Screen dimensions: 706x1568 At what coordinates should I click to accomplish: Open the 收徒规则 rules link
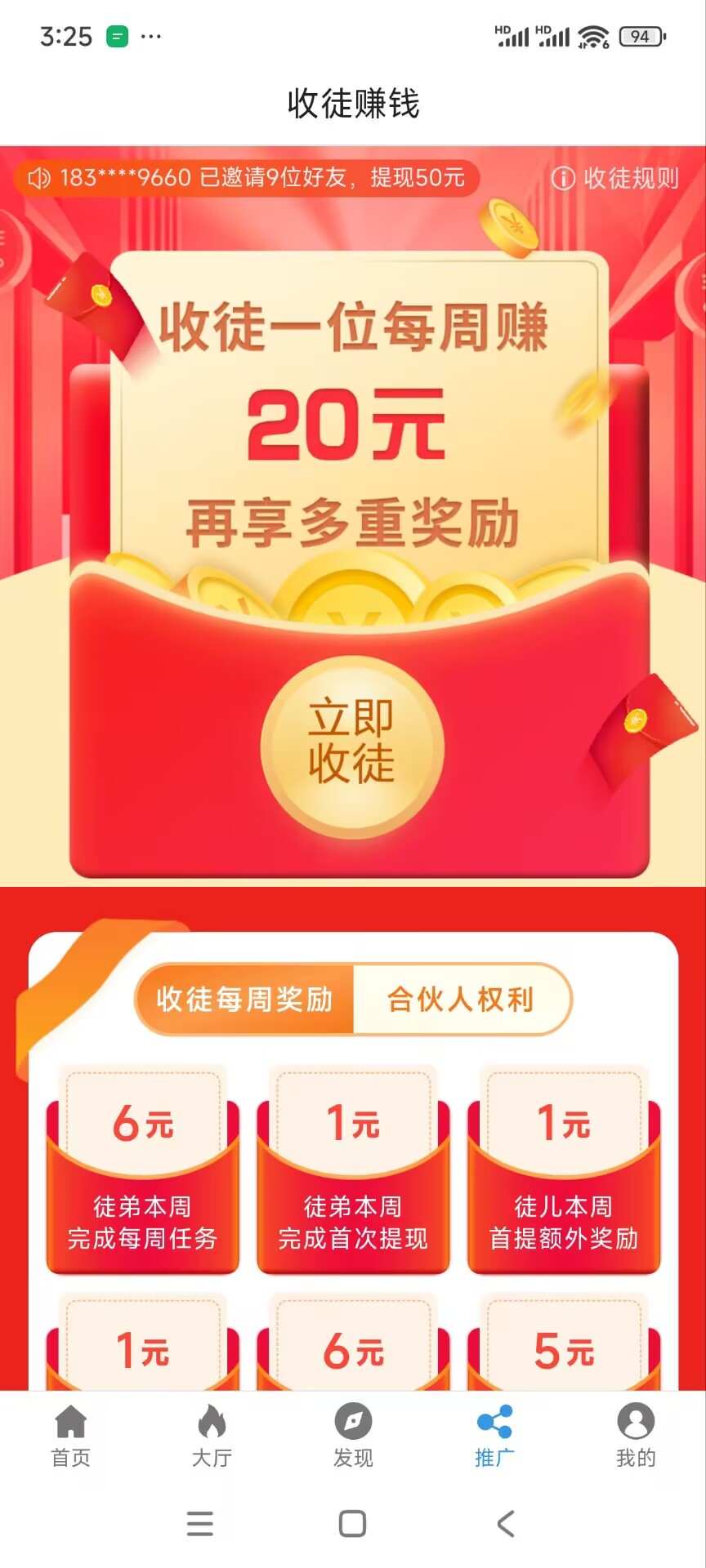click(615, 178)
